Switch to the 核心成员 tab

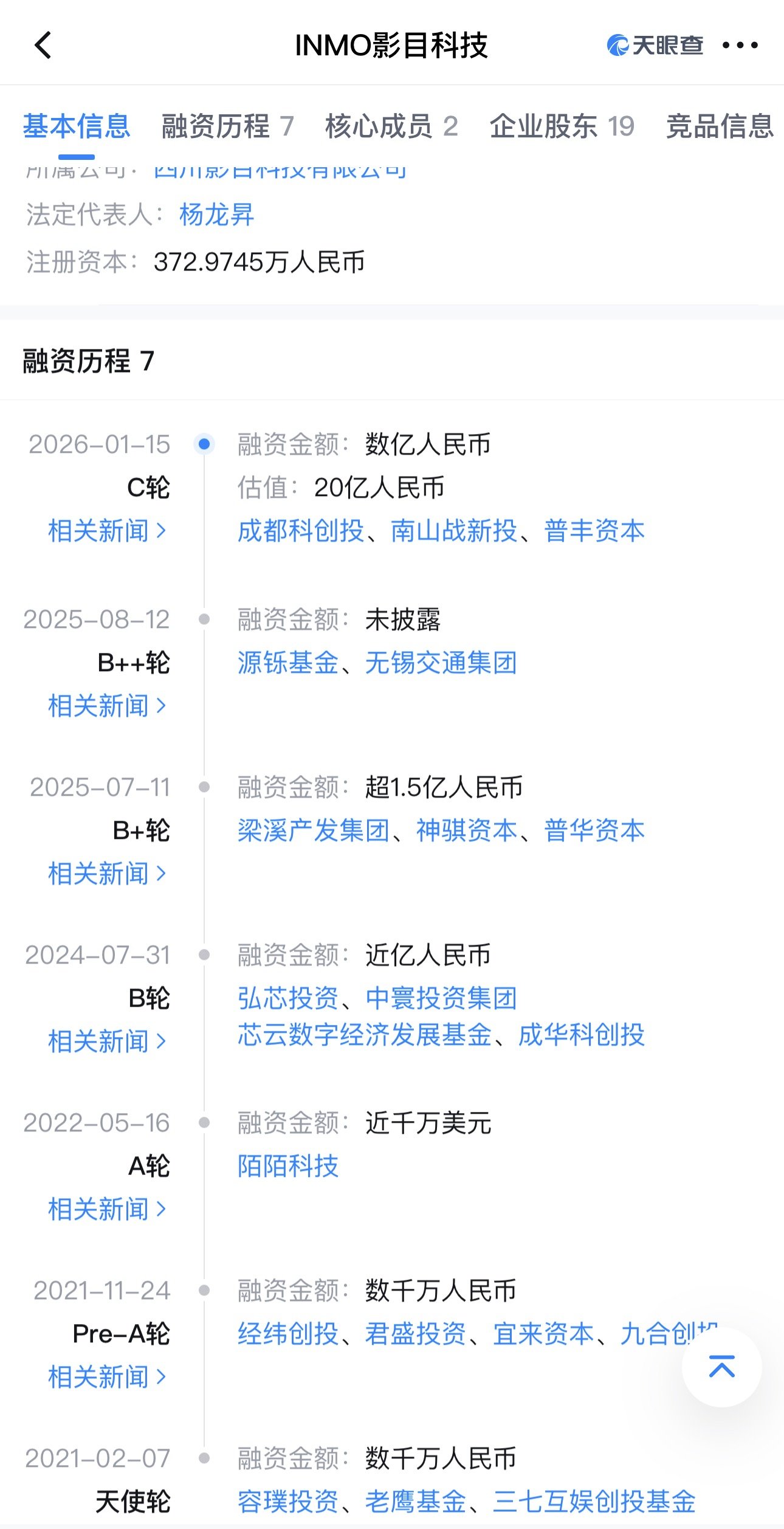pyautogui.click(x=391, y=126)
